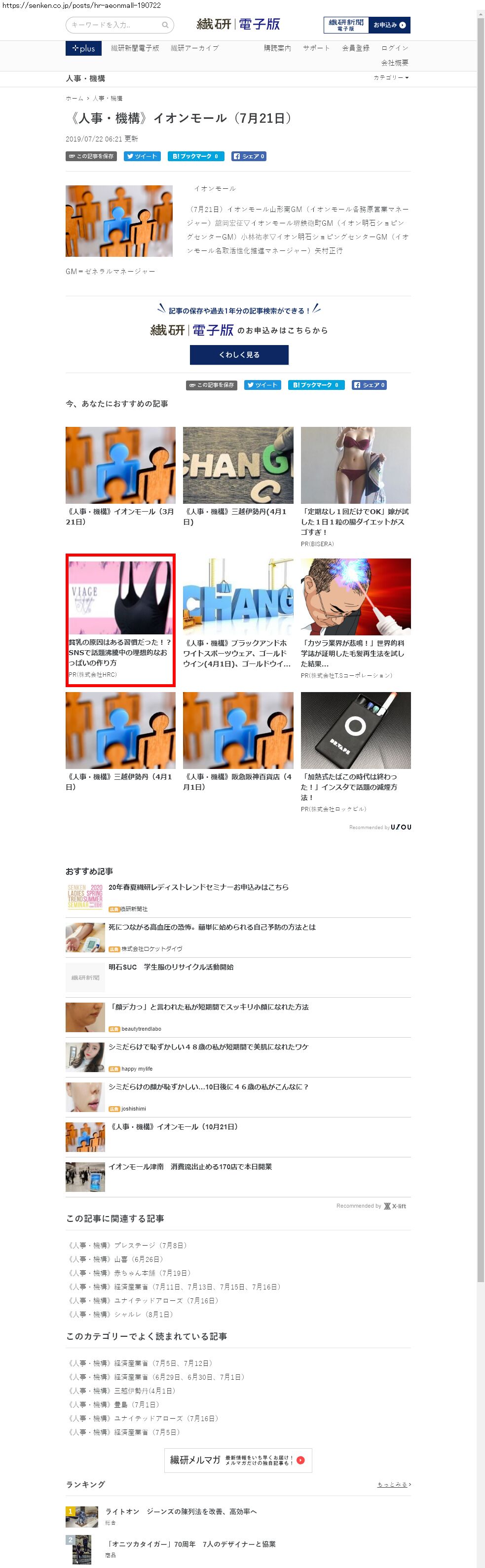485x1568 pixels.
Task: Open the 貧乳の原因 PR card
Action: (120, 619)
